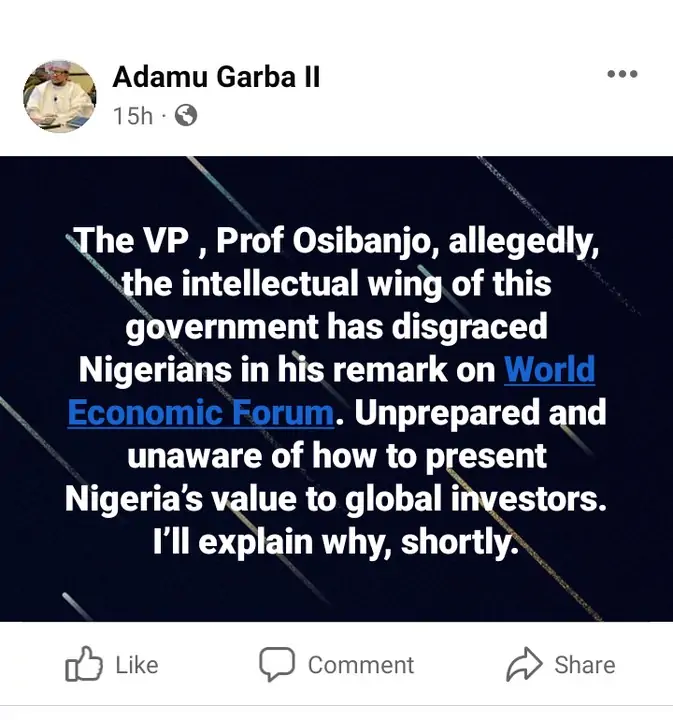This screenshot has height=720, width=673.
Task: Like Adamu Garba II's post
Action: 112,665
